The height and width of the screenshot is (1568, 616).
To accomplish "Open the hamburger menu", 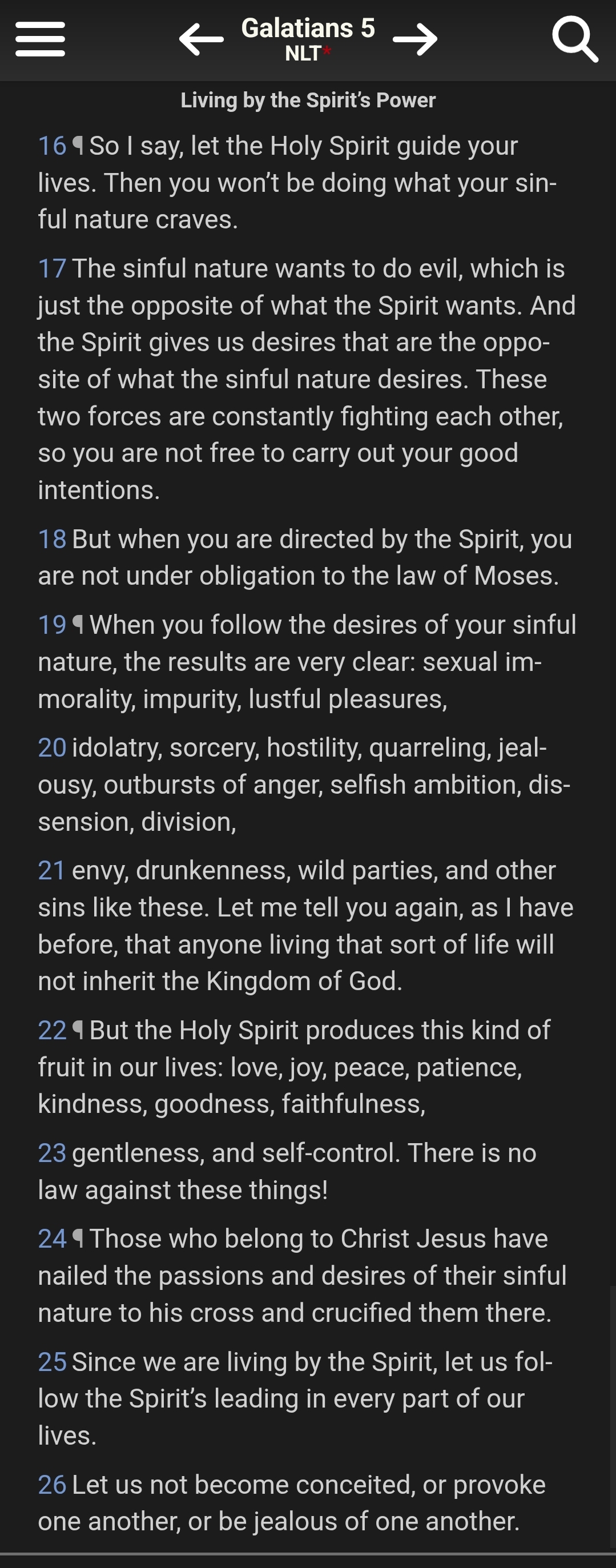I will (40, 39).
